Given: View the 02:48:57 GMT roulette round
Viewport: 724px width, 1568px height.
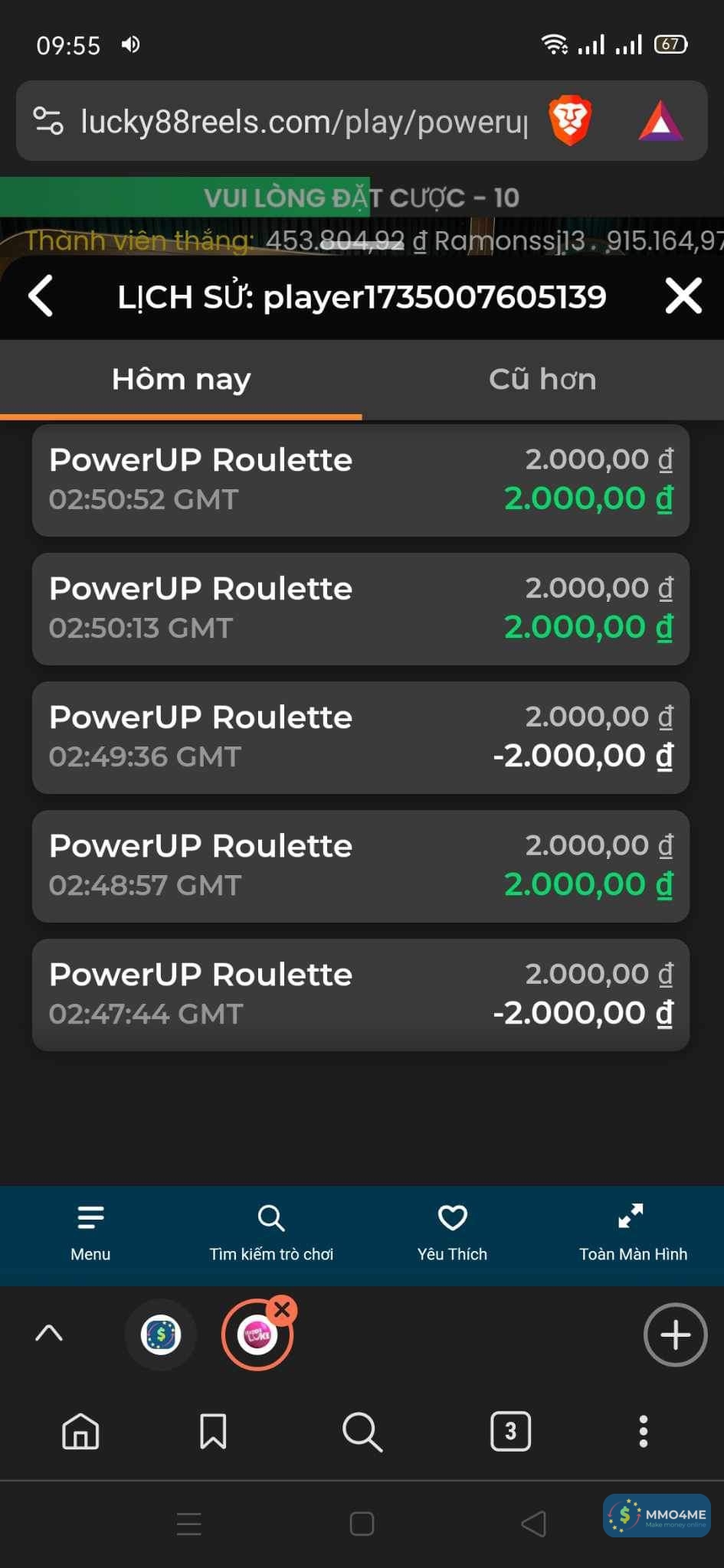Looking at the screenshot, I should (x=360, y=866).
